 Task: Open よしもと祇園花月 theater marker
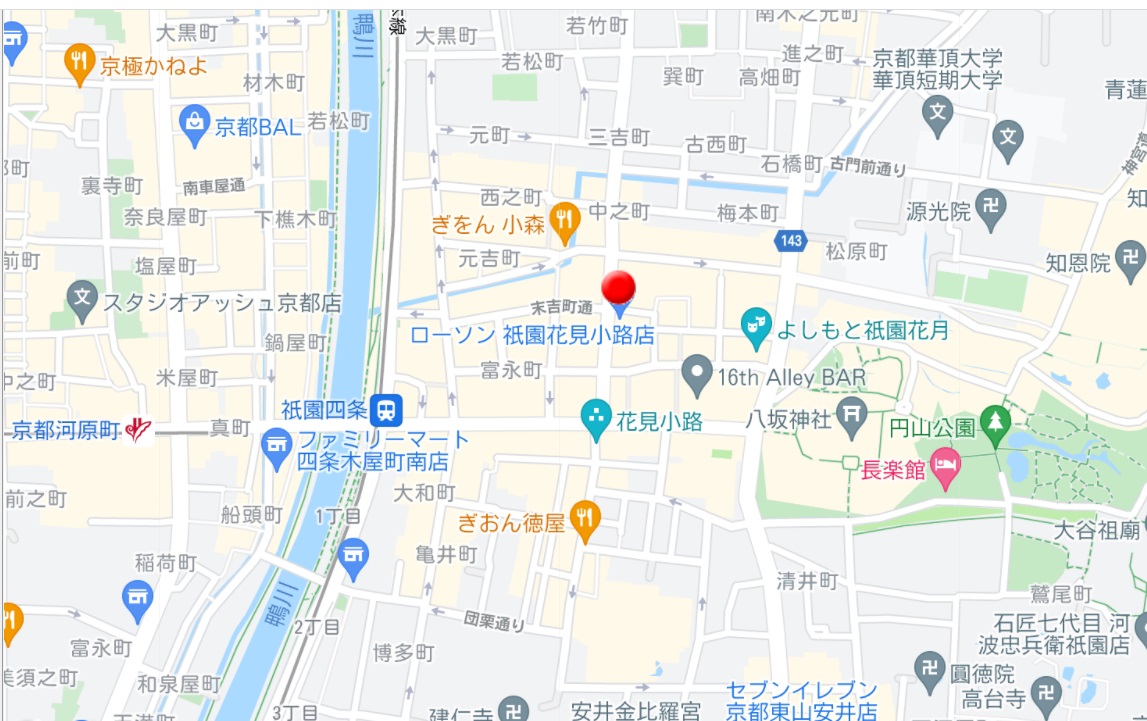[756, 324]
